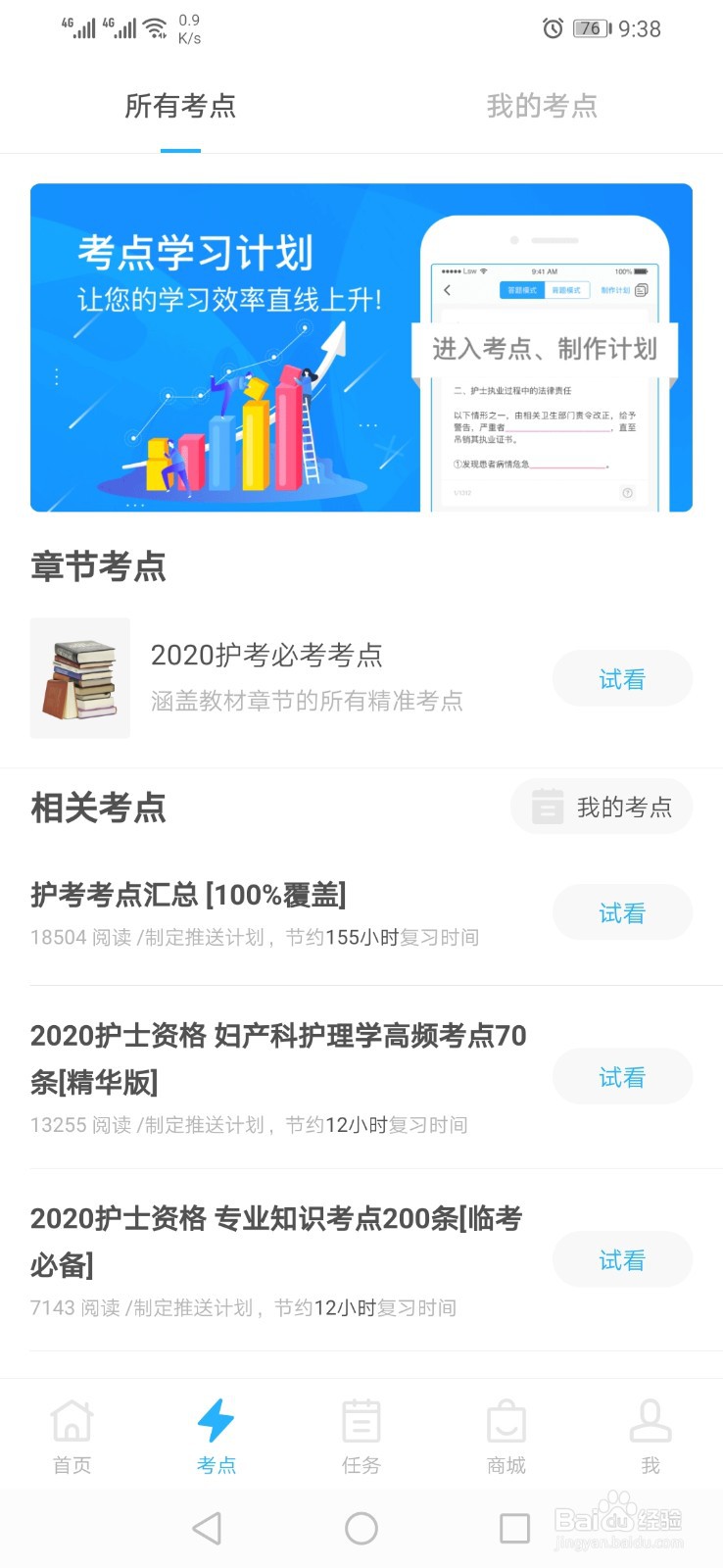Stay on the 所有考点 tab

pos(180,106)
